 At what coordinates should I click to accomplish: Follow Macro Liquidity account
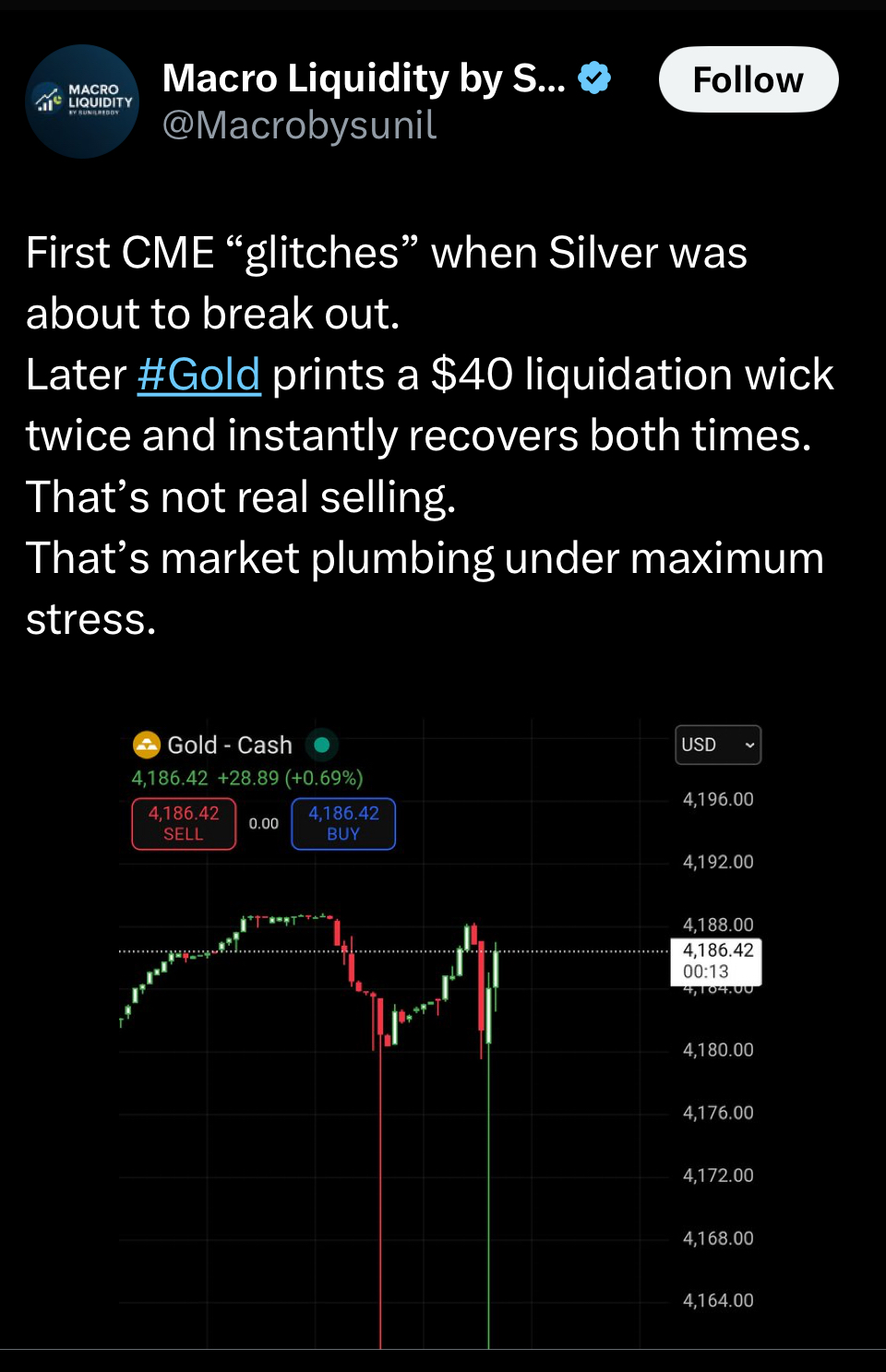[748, 80]
